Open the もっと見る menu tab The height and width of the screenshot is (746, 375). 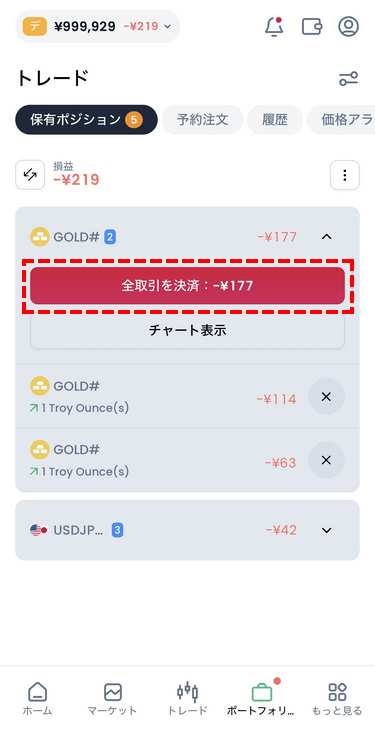click(x=337, y=698)
